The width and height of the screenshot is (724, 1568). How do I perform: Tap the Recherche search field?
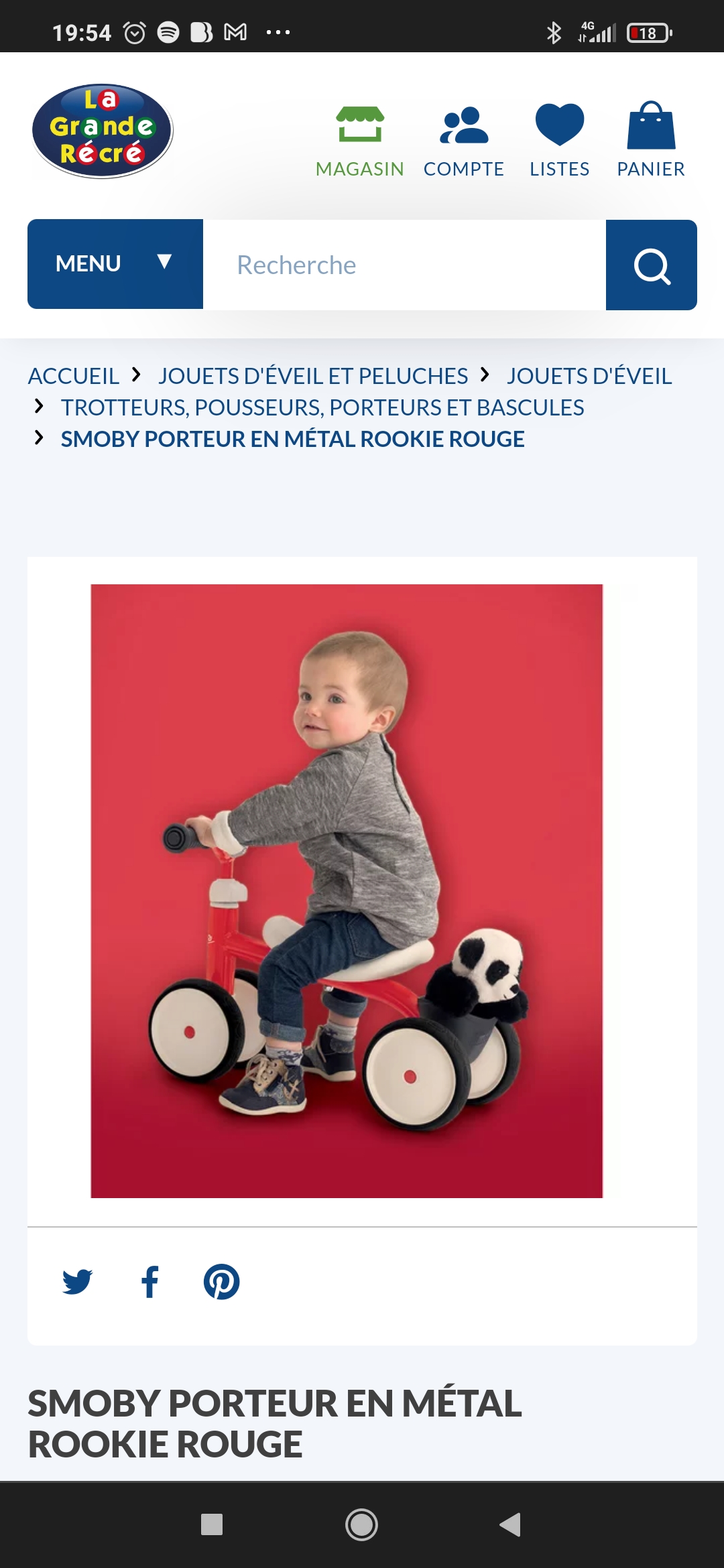404,265
